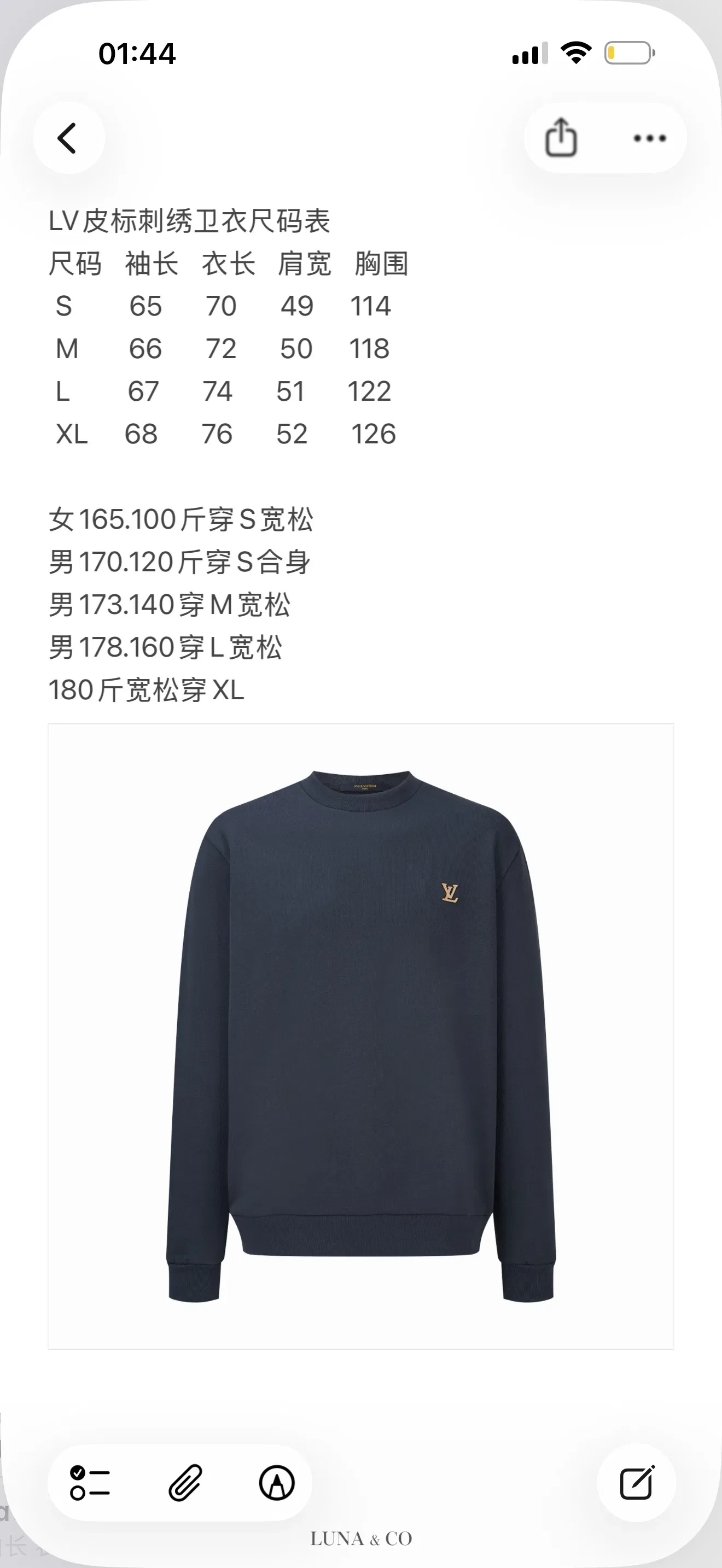Open the navy sweatshirt image attachment
Image resolution: width=722 pixels, height=1568 pixels.
[x=361, y=1036]
